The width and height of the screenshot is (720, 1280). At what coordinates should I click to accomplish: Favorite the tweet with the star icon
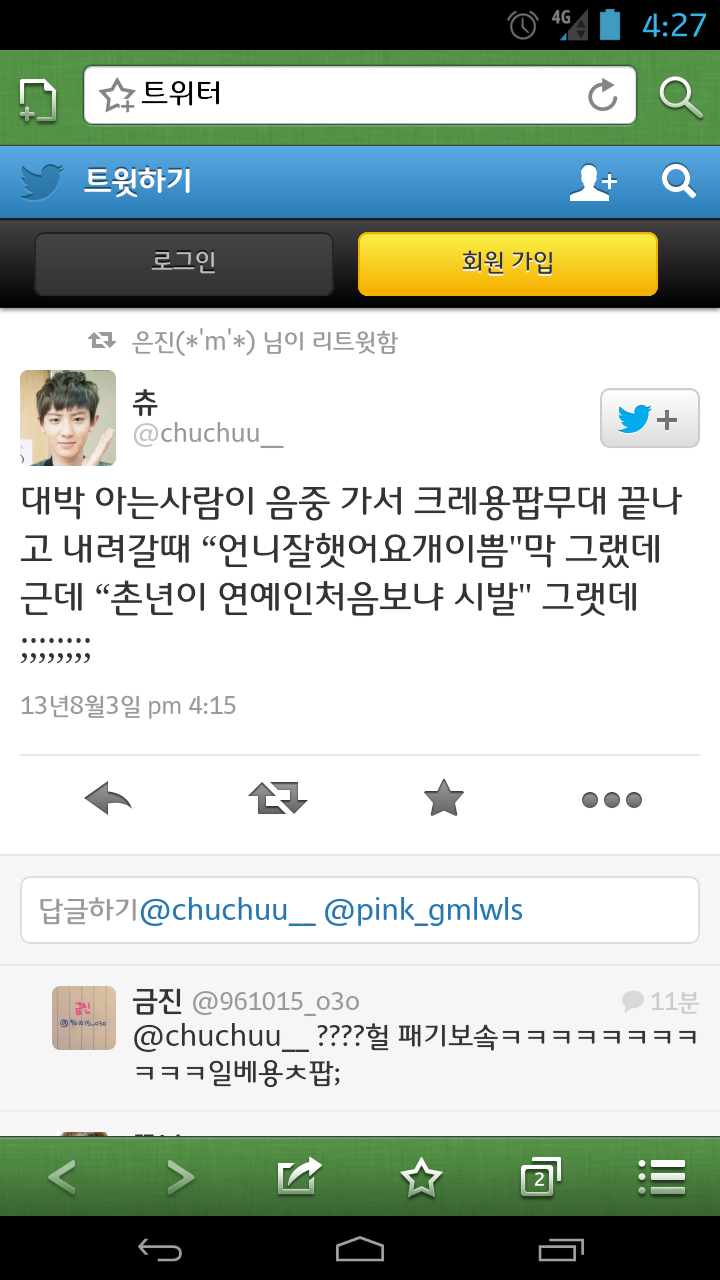tap(443, 799)
